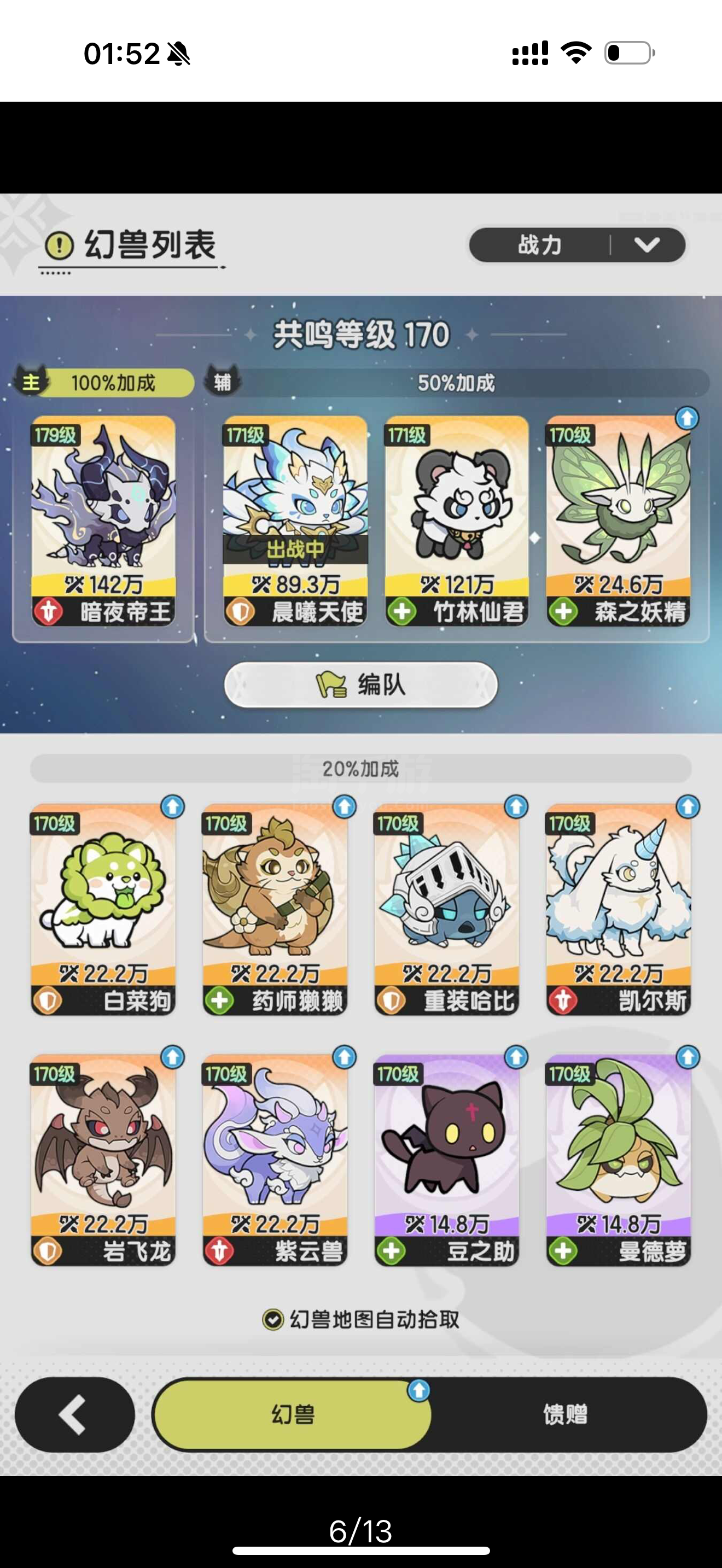
Task: View the 重装哈比 beast card
Action: pyautogui.click(x=447, y=910)
